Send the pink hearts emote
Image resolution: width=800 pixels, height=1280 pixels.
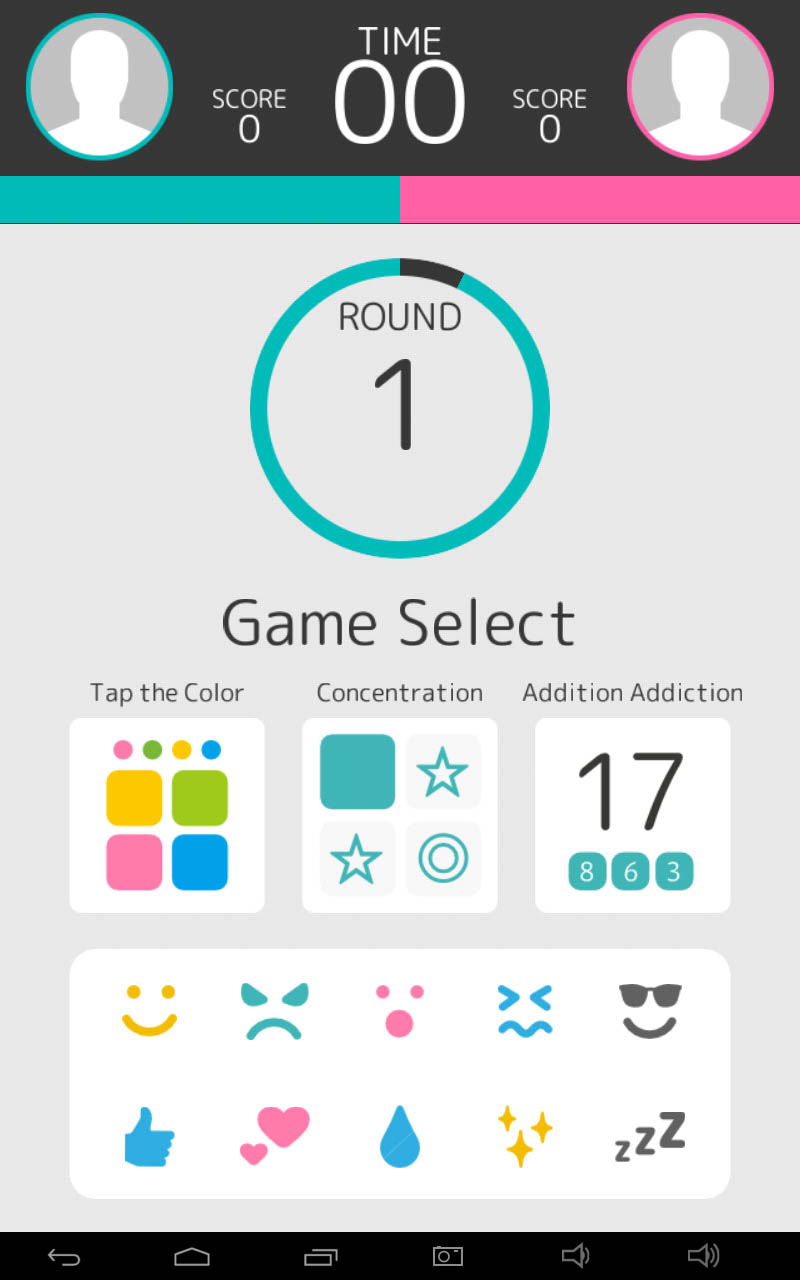coord(275,1138)
